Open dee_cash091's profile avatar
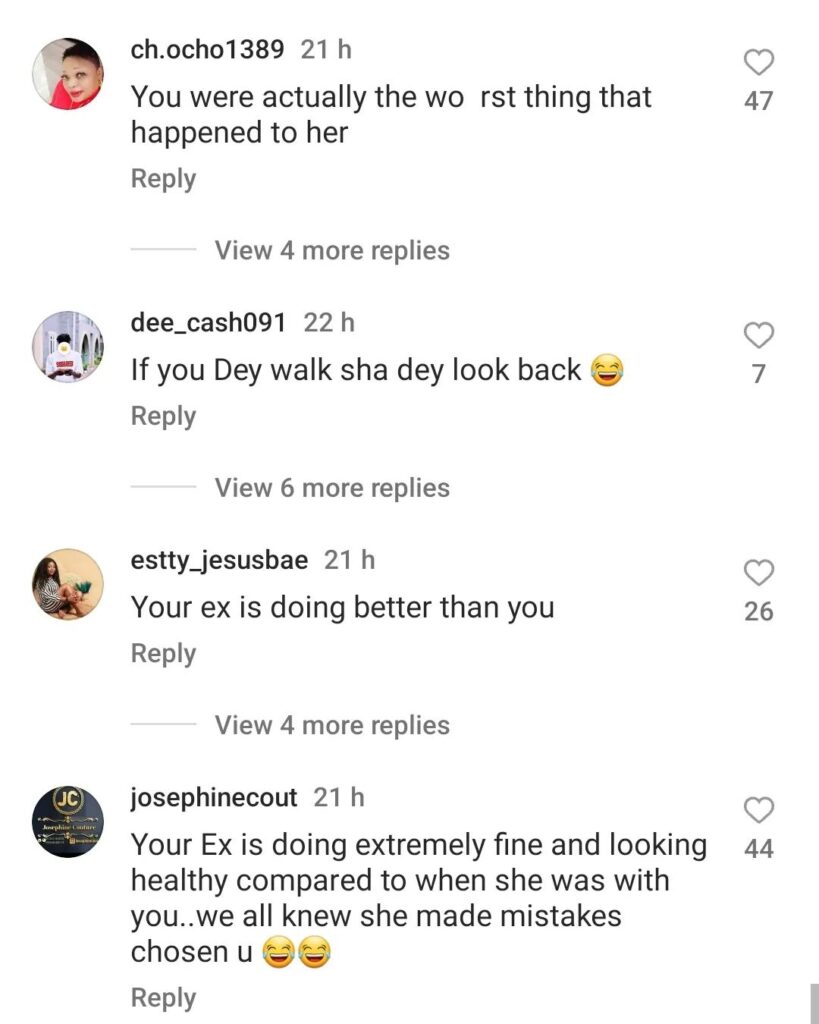Image resolution: width=819 pixels, height=1024 pixels. pos(68,346)
